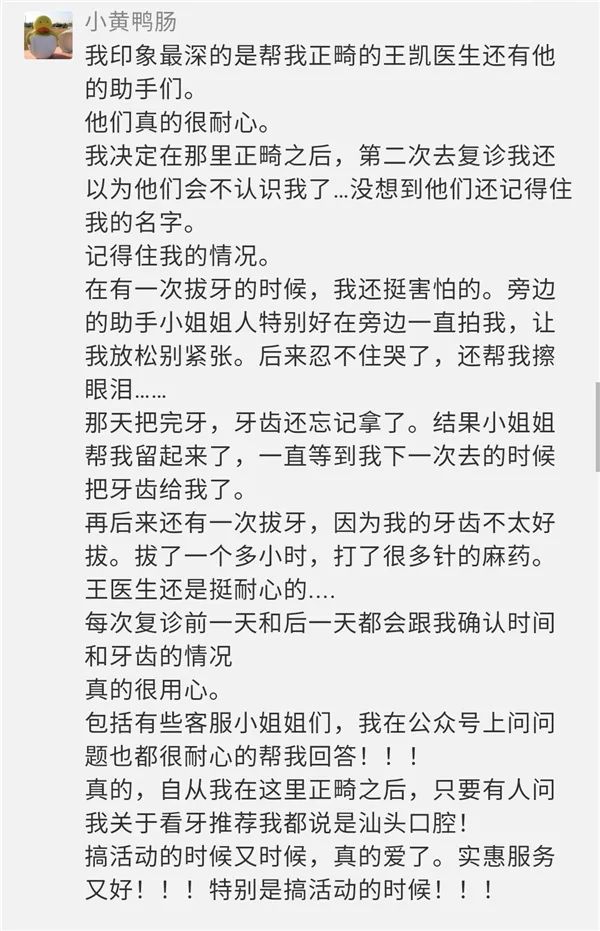The width and height of the screenshot is (600, 931).
Task: Open 小黄鸭肠's profile avatar
Action: click(48, 35)
